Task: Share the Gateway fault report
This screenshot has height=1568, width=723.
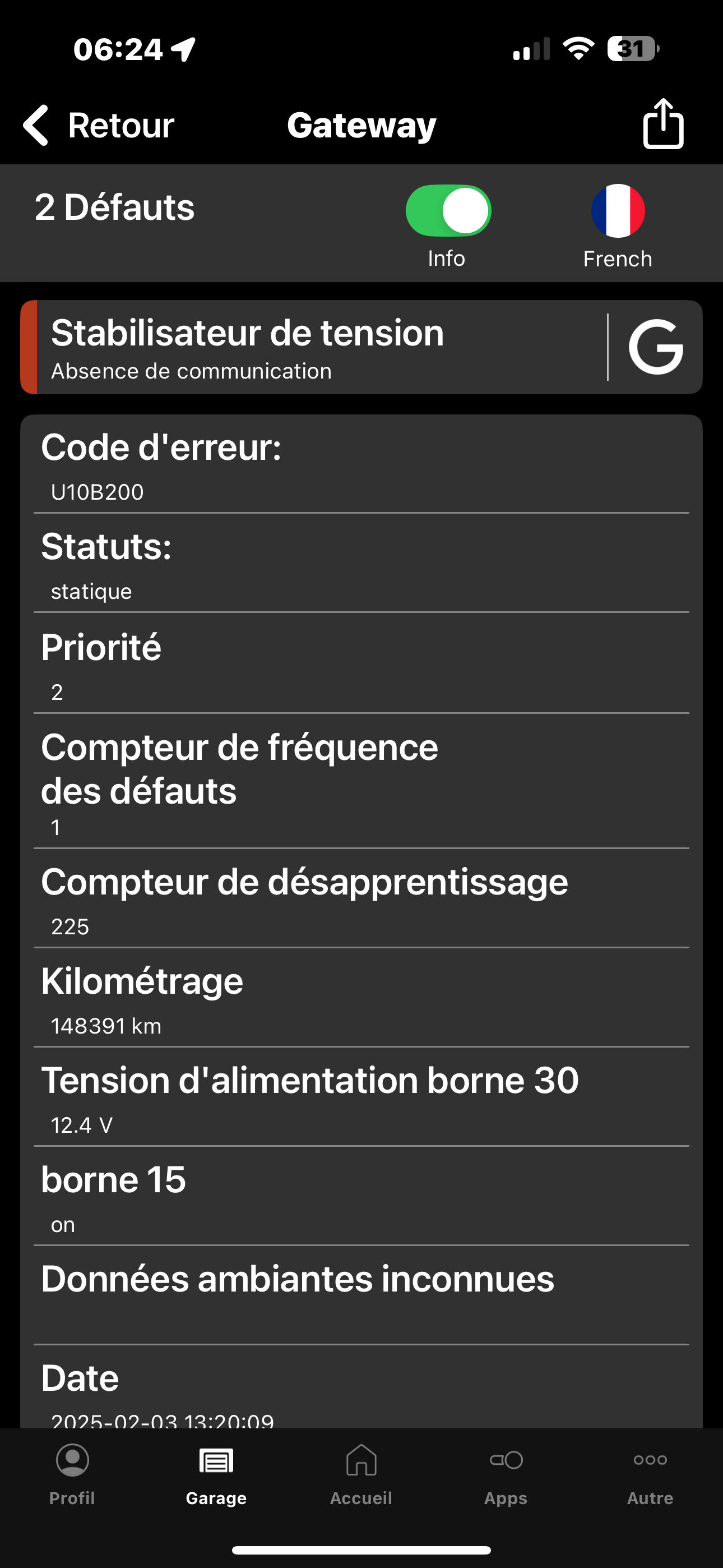Action: 662,123
